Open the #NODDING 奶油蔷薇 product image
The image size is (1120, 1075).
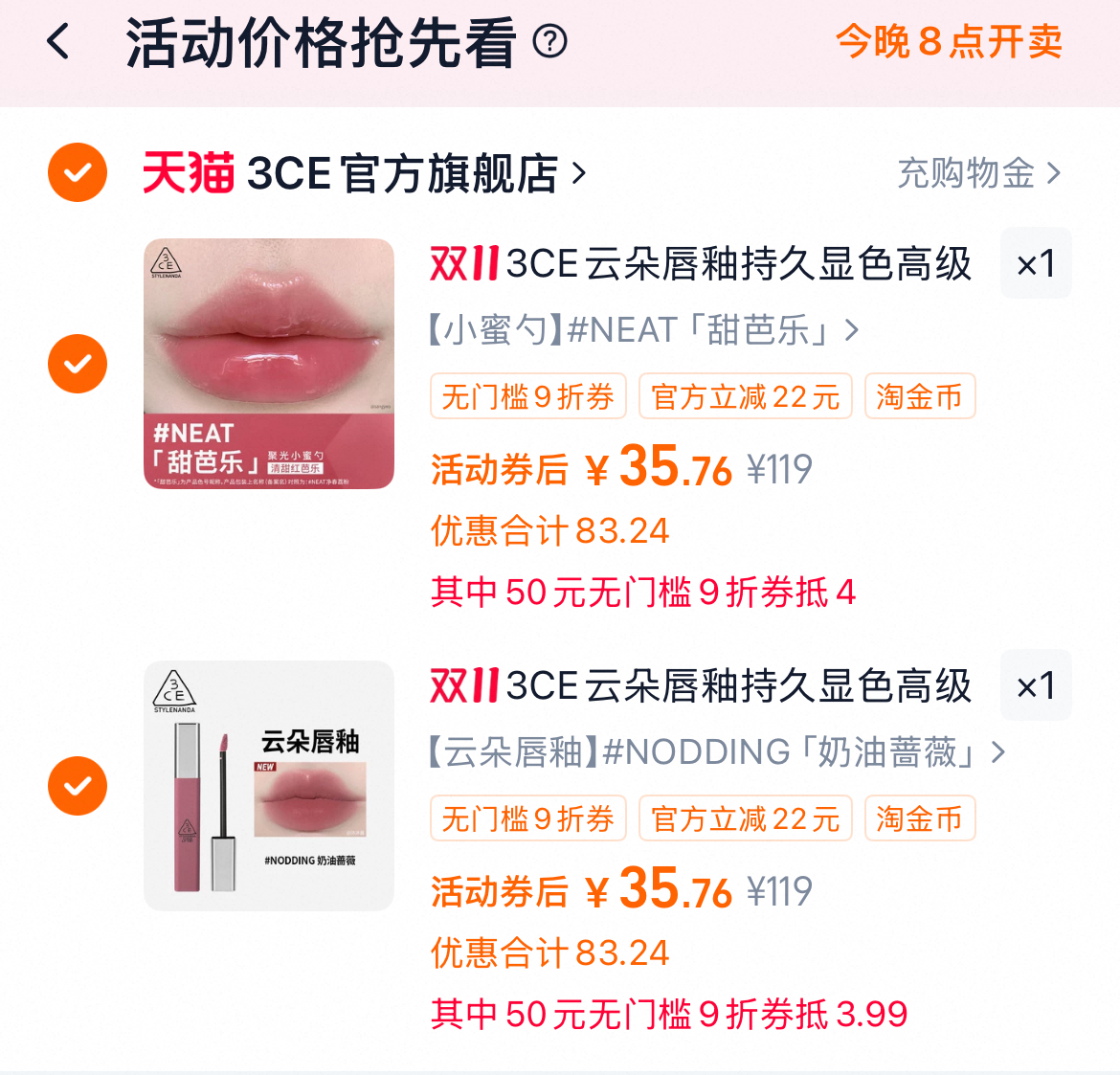pyautogui.click(x=269, y=786)
